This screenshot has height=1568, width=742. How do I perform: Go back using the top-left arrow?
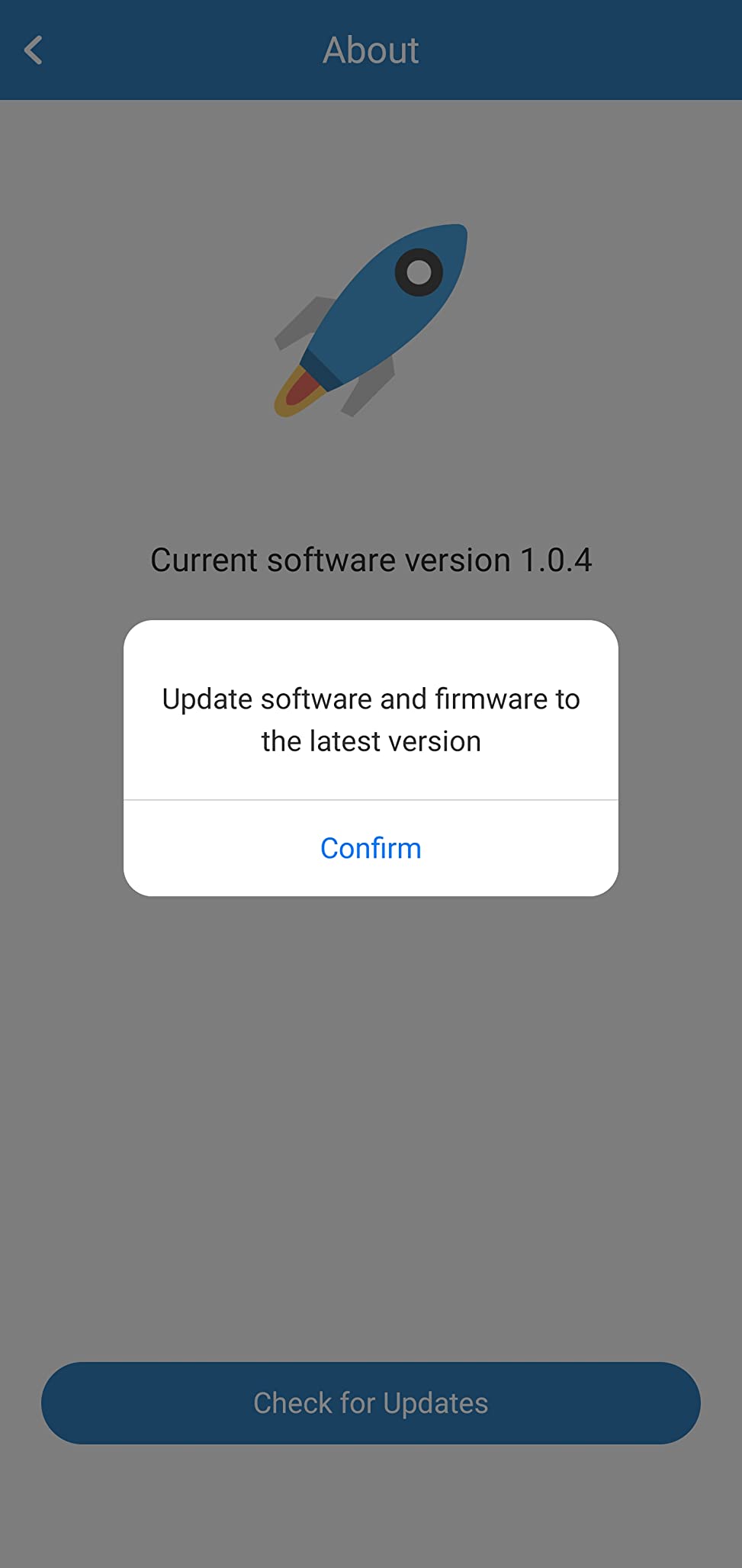pyautogui.click(x=34, y=50)
